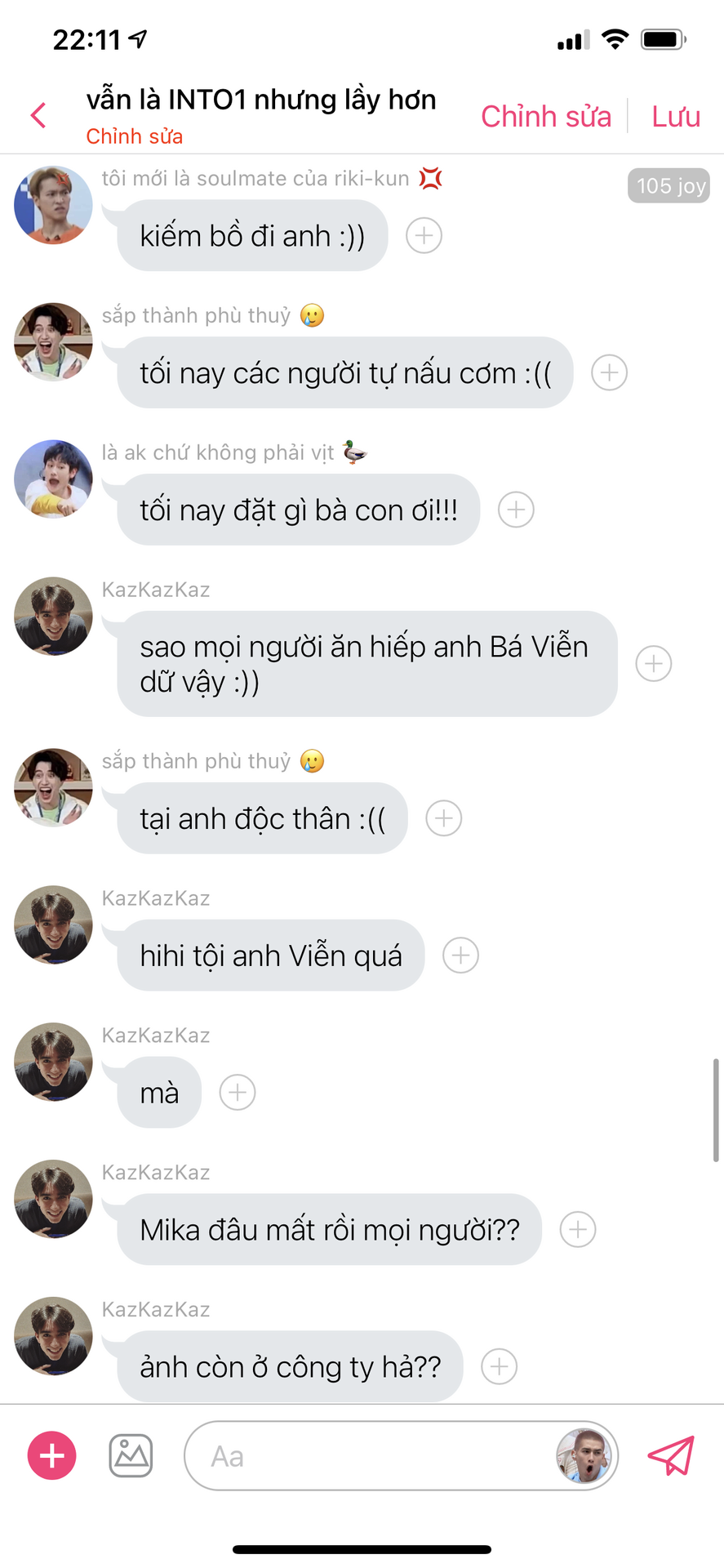Attach a photo with the image icon
The width and height of the screenshot is (724, 1568).
click(x=131, y=1456)
